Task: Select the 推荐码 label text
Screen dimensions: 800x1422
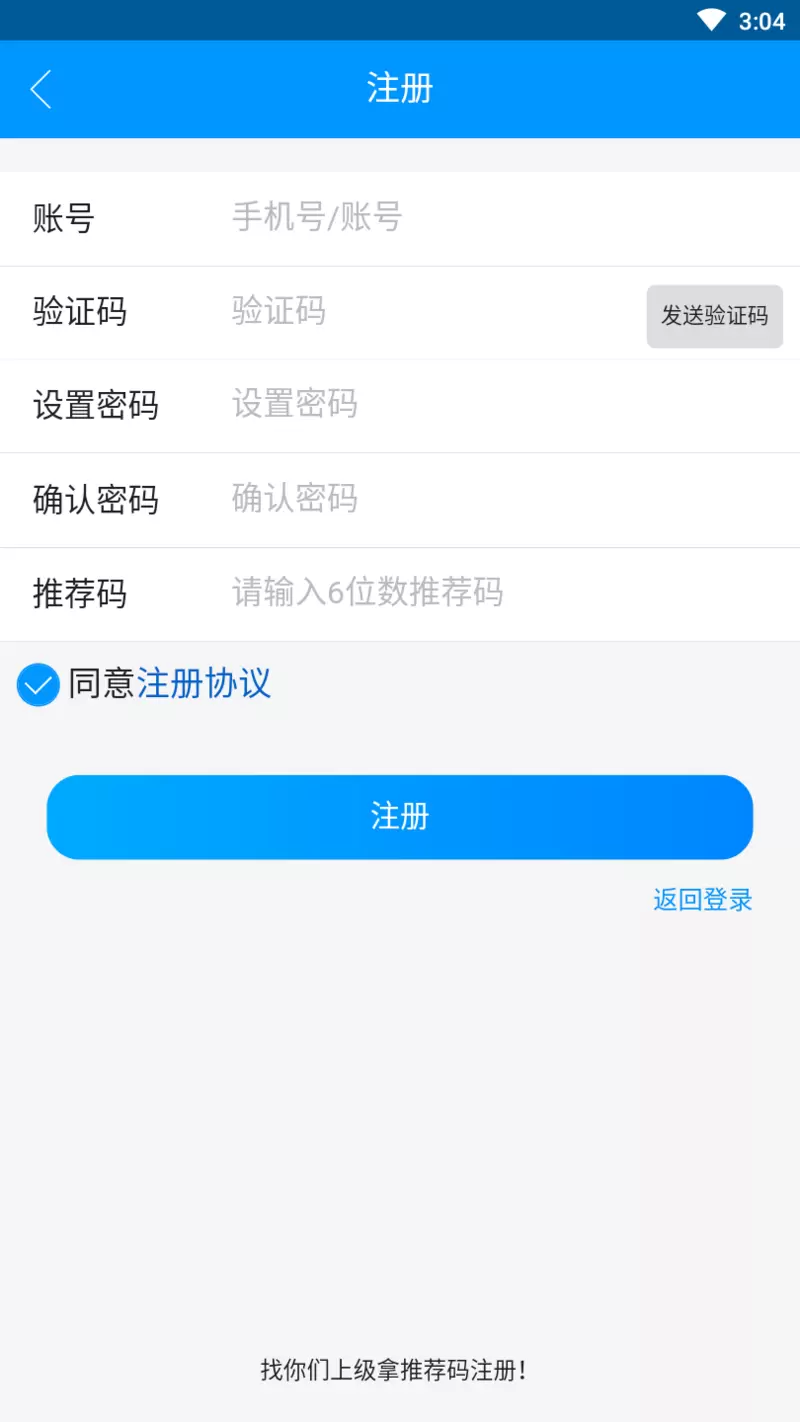Action: 81,594
